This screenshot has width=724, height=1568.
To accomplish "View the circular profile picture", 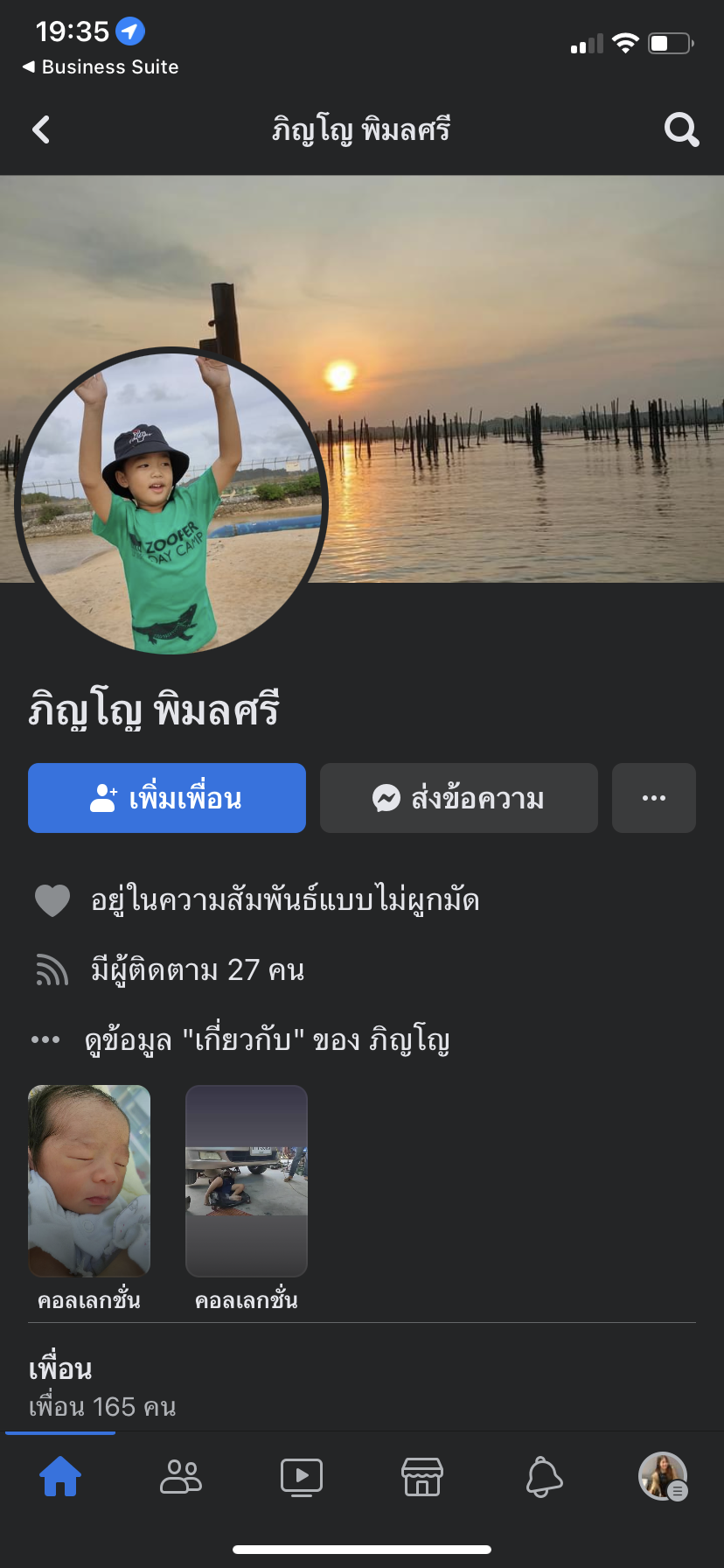I will (x=171, y=502).
